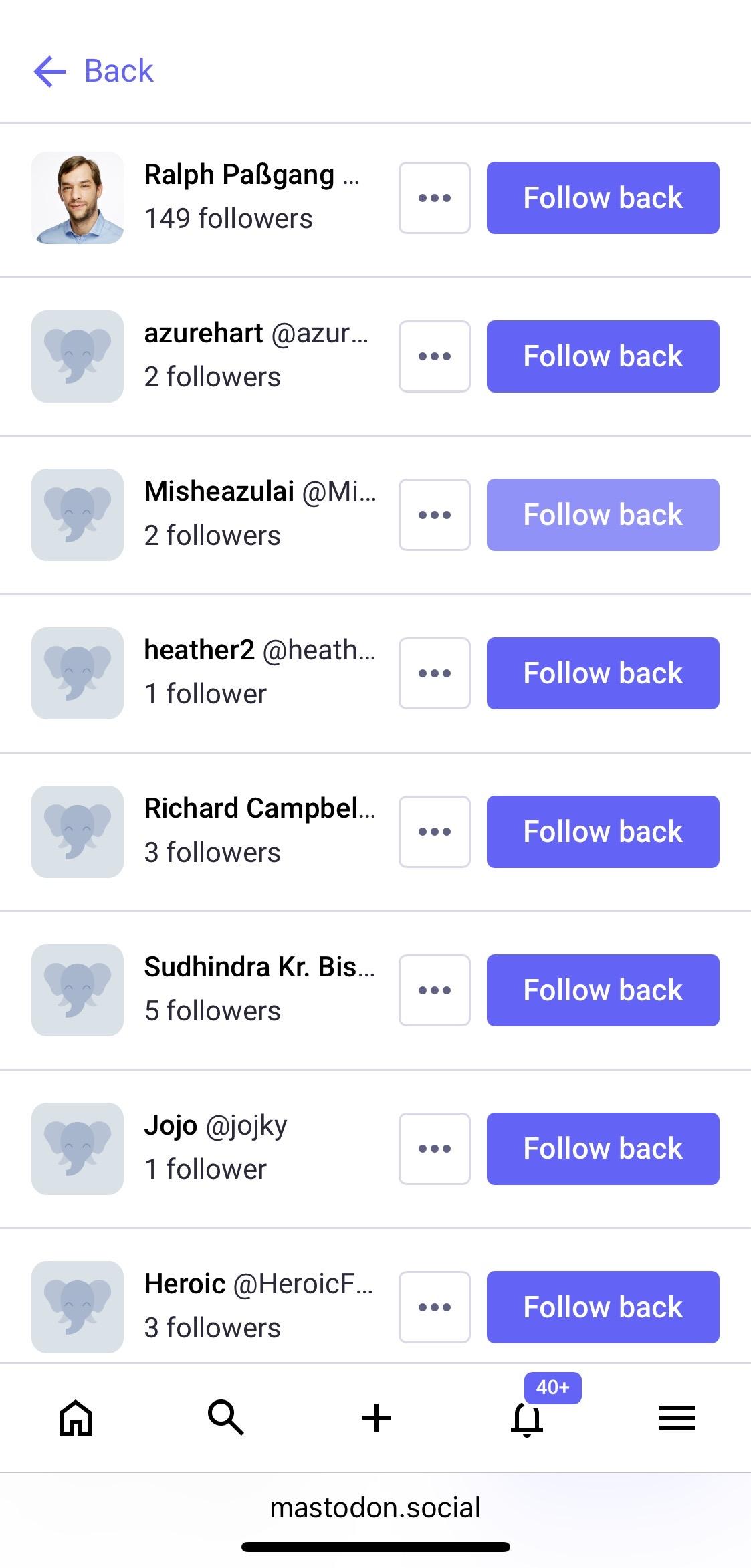Image resolution: width=751 pixels, height=1568 pixels.
Task: Open more options for Richard Campbell
Action: [435, 832]
